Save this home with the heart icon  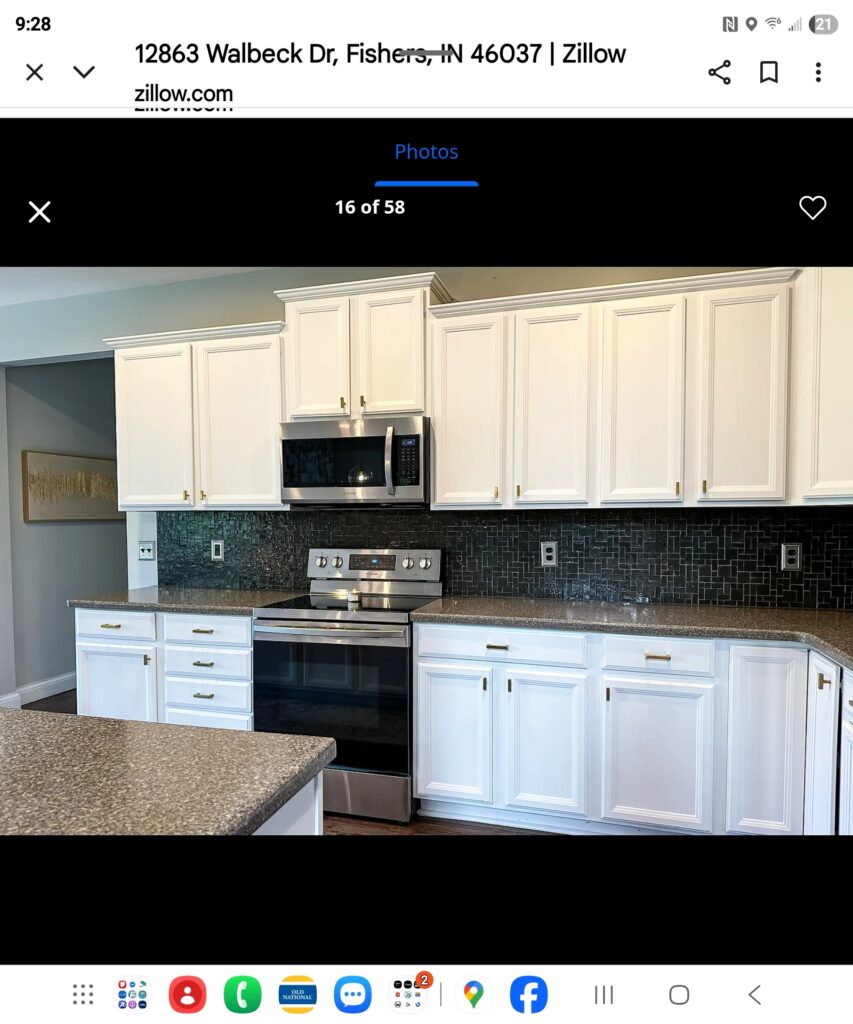tap(813, 208)
